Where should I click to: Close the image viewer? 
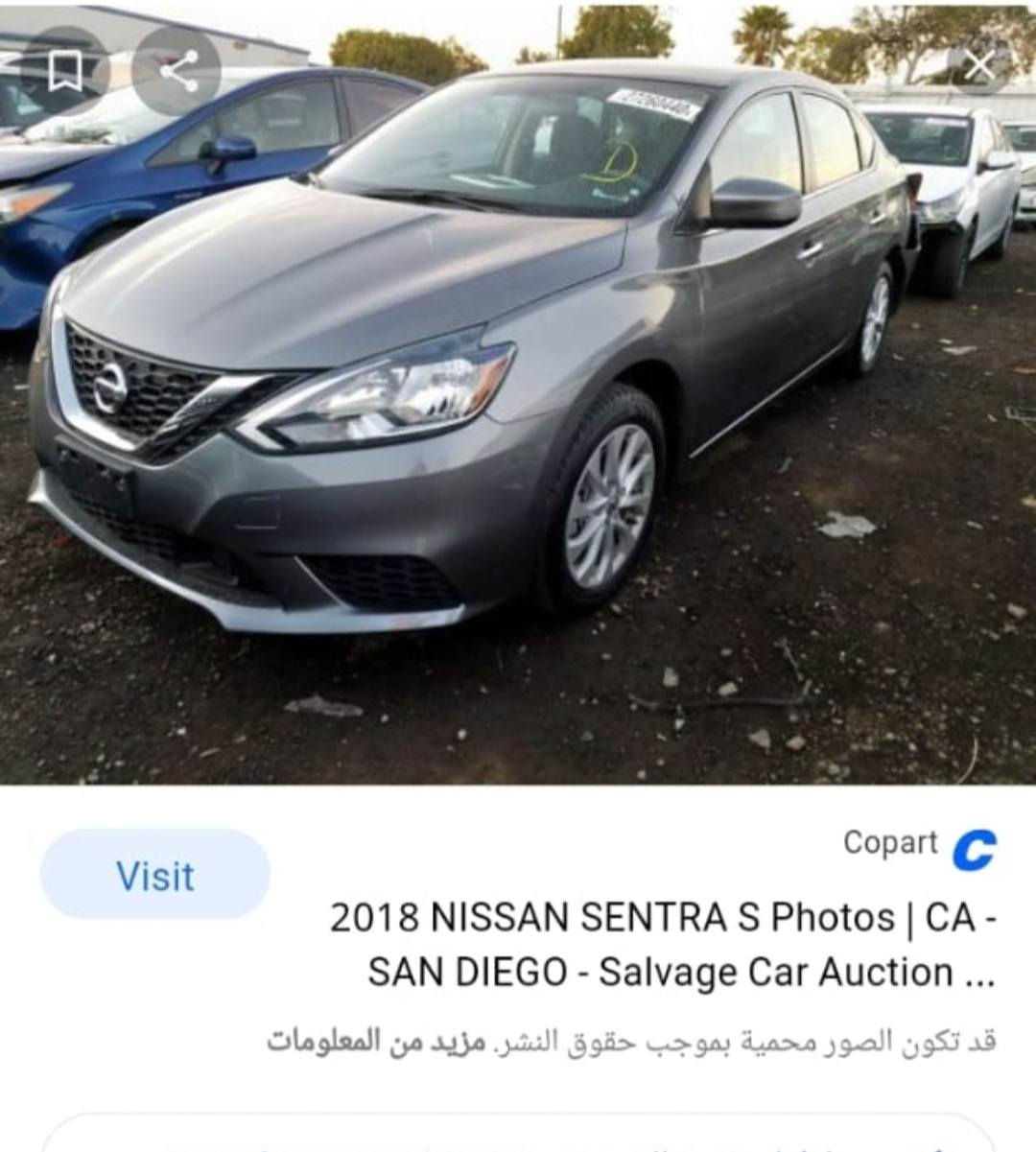click(979, 67)
